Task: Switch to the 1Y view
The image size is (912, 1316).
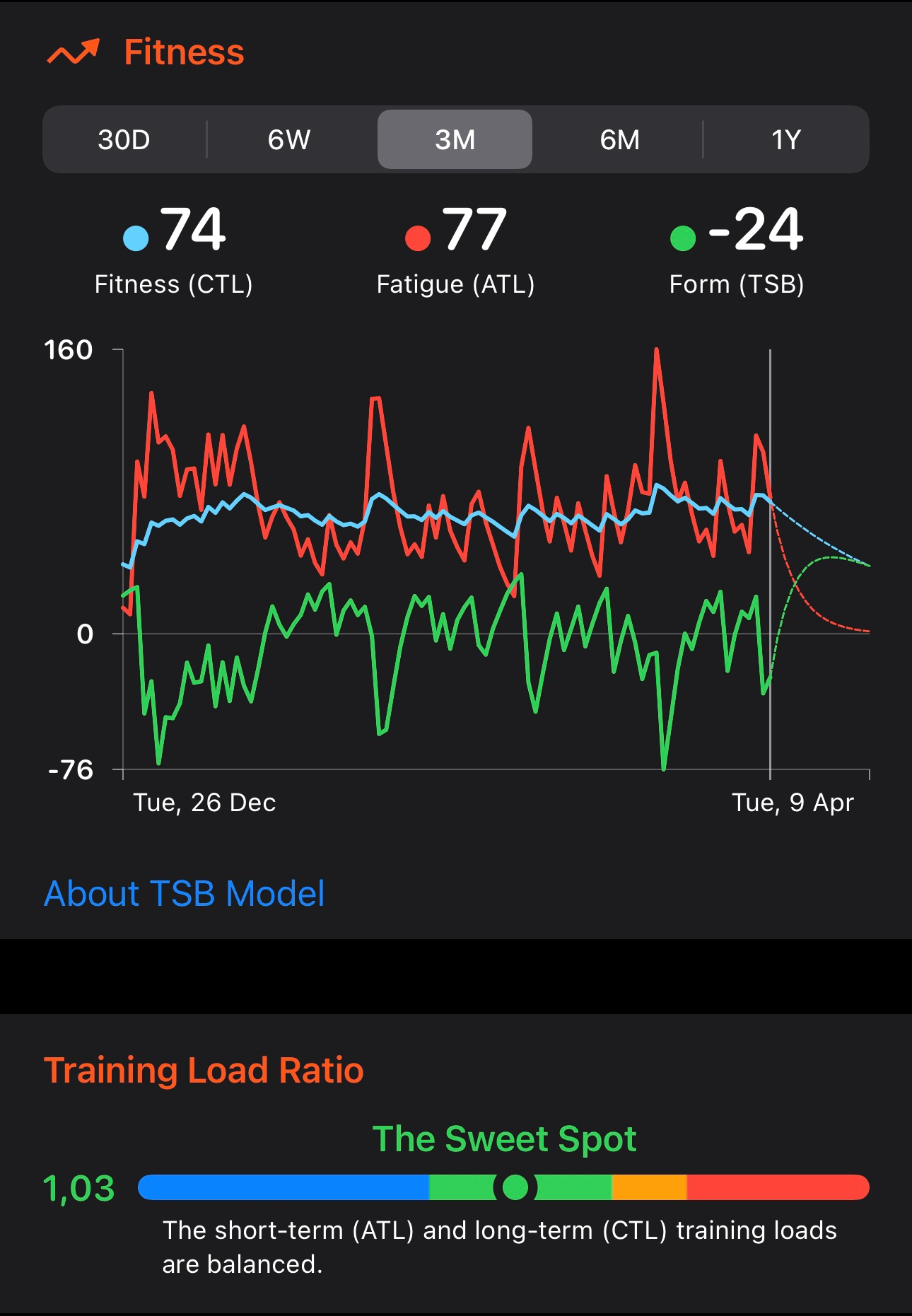Action: tap(785, 139)
